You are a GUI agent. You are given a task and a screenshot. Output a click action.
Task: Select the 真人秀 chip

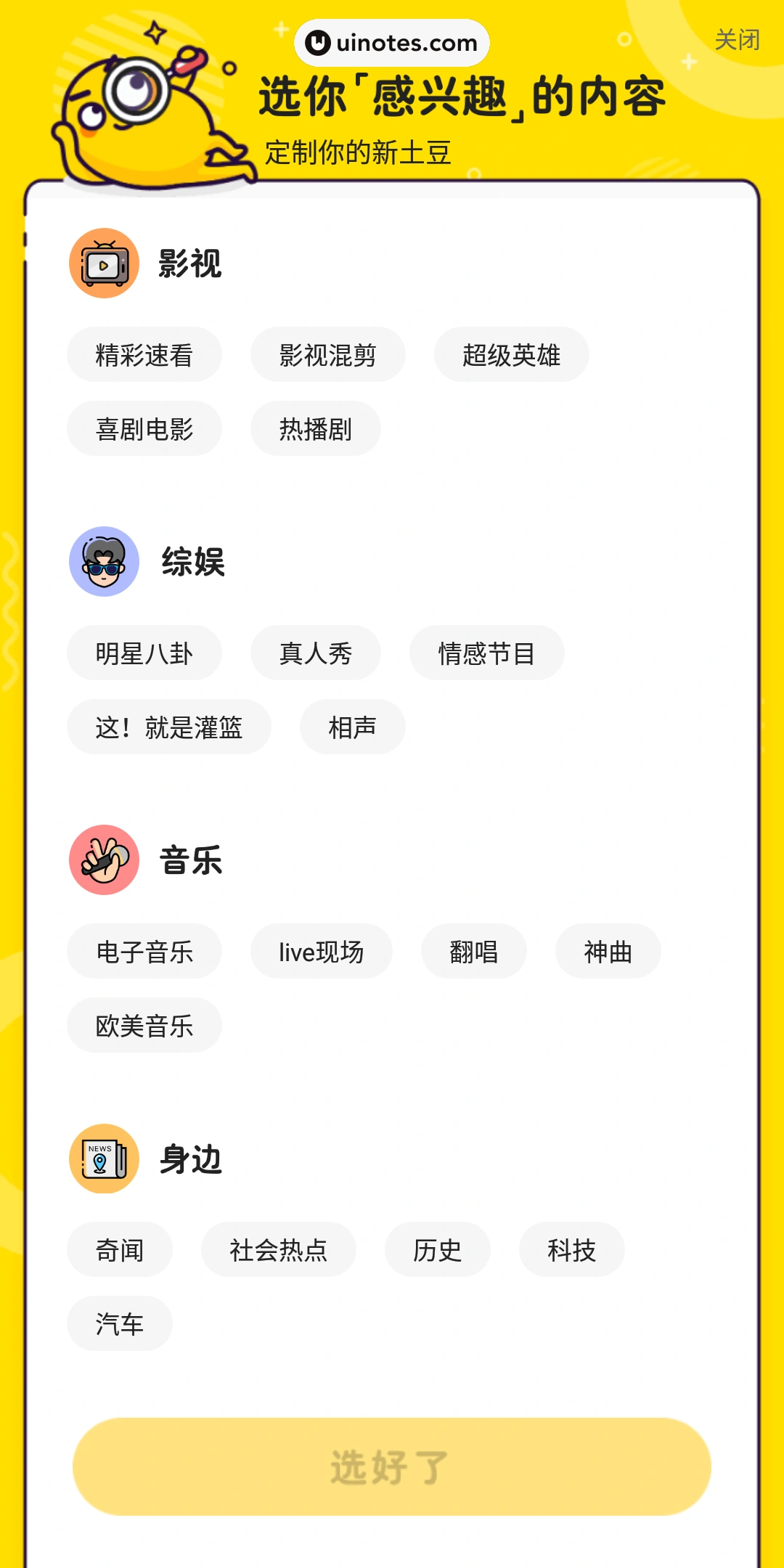coord(315,653)
